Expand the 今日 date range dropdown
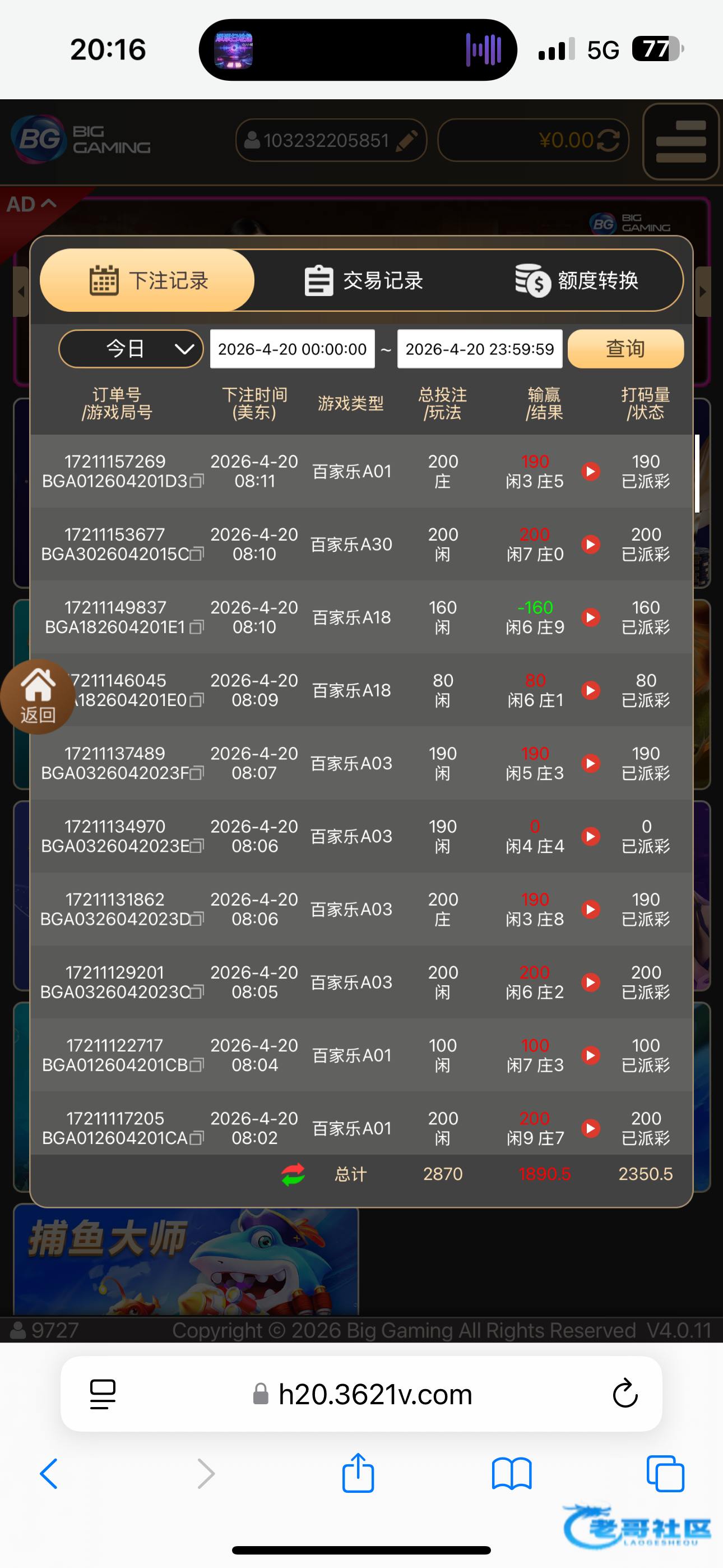 [131, 349]
